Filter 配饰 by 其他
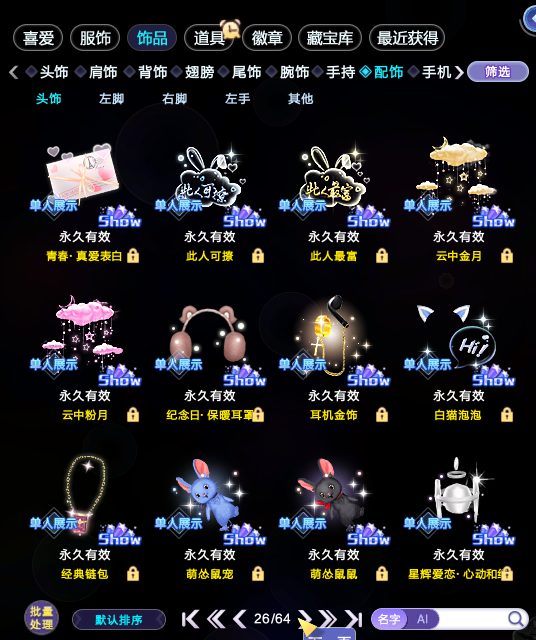This screenshot has width=536, height=640. pos(300,98)
